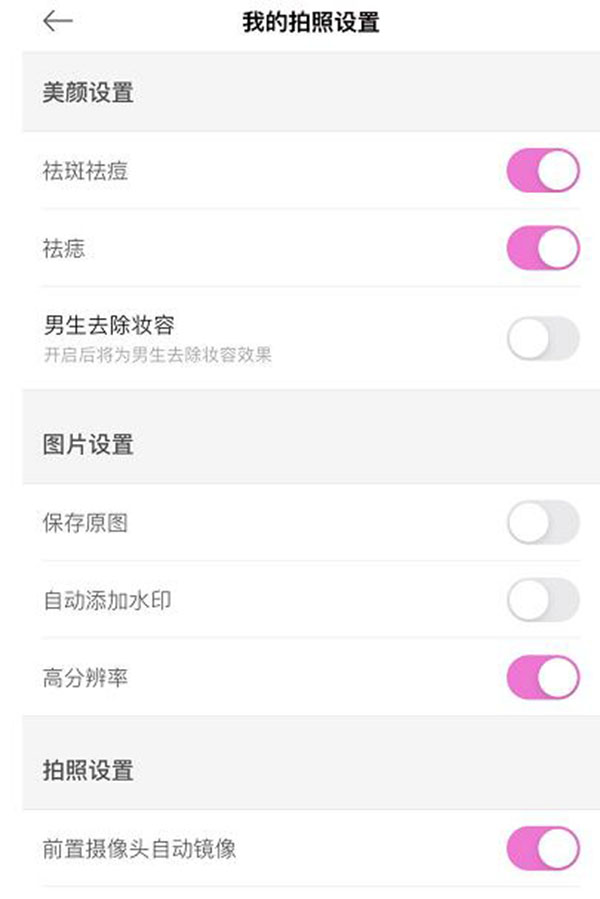Enable 自动添加水印 toggle
Viewport: 600px width, 899px height.
point(543,600)
